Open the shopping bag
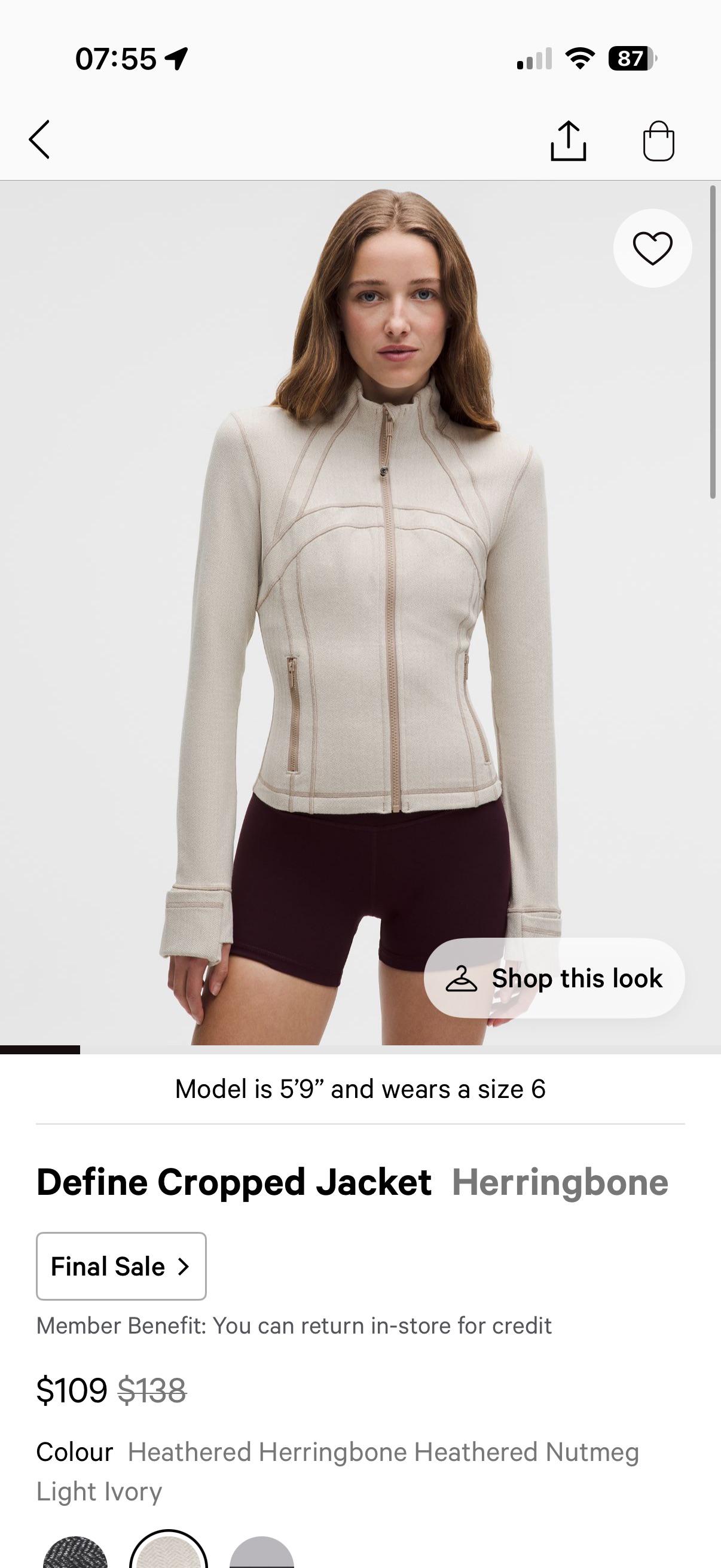This screenshot has height=1568, width=721. (x=658, y=141)
